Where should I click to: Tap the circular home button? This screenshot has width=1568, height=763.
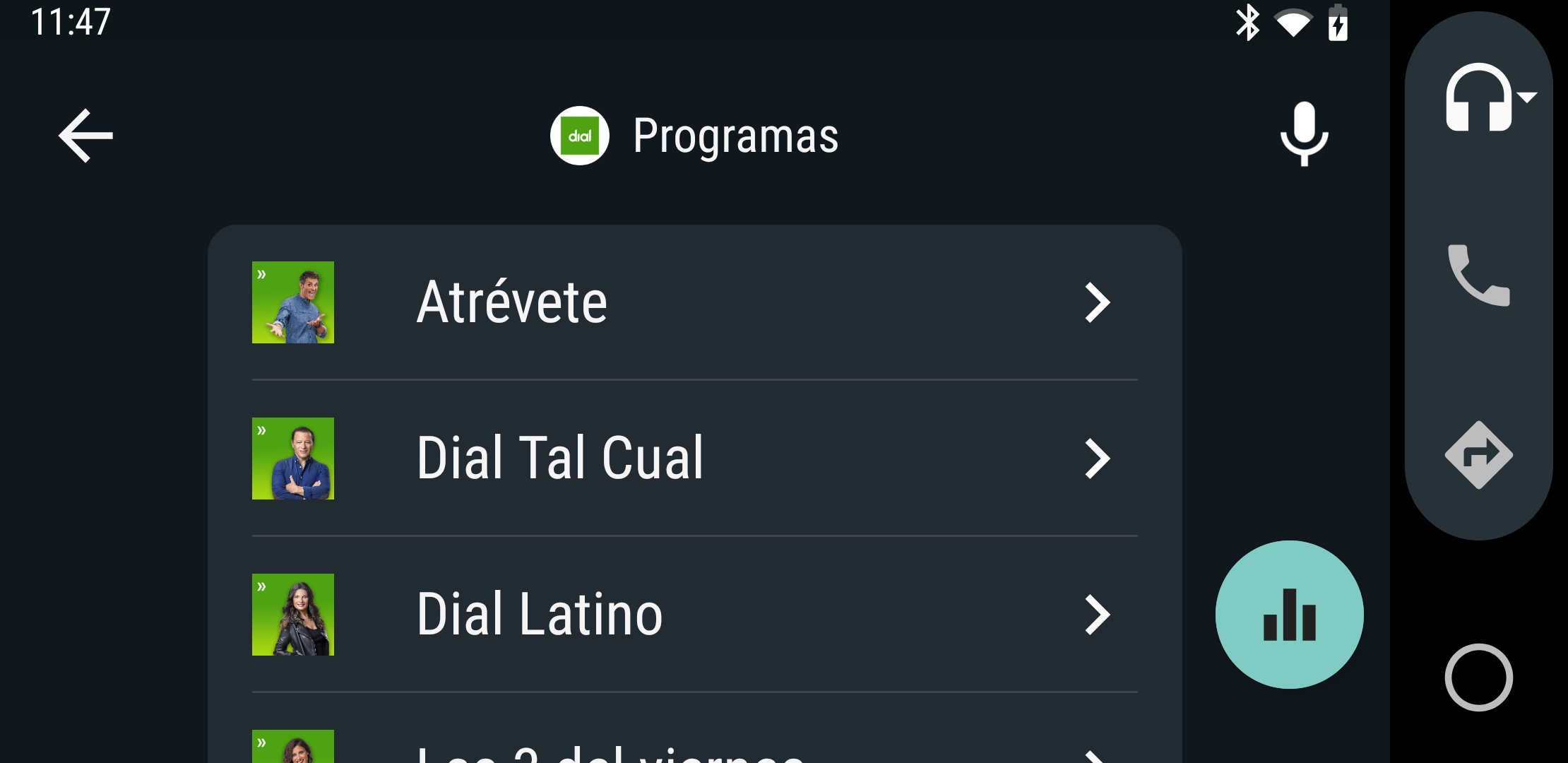[1478, 677]
